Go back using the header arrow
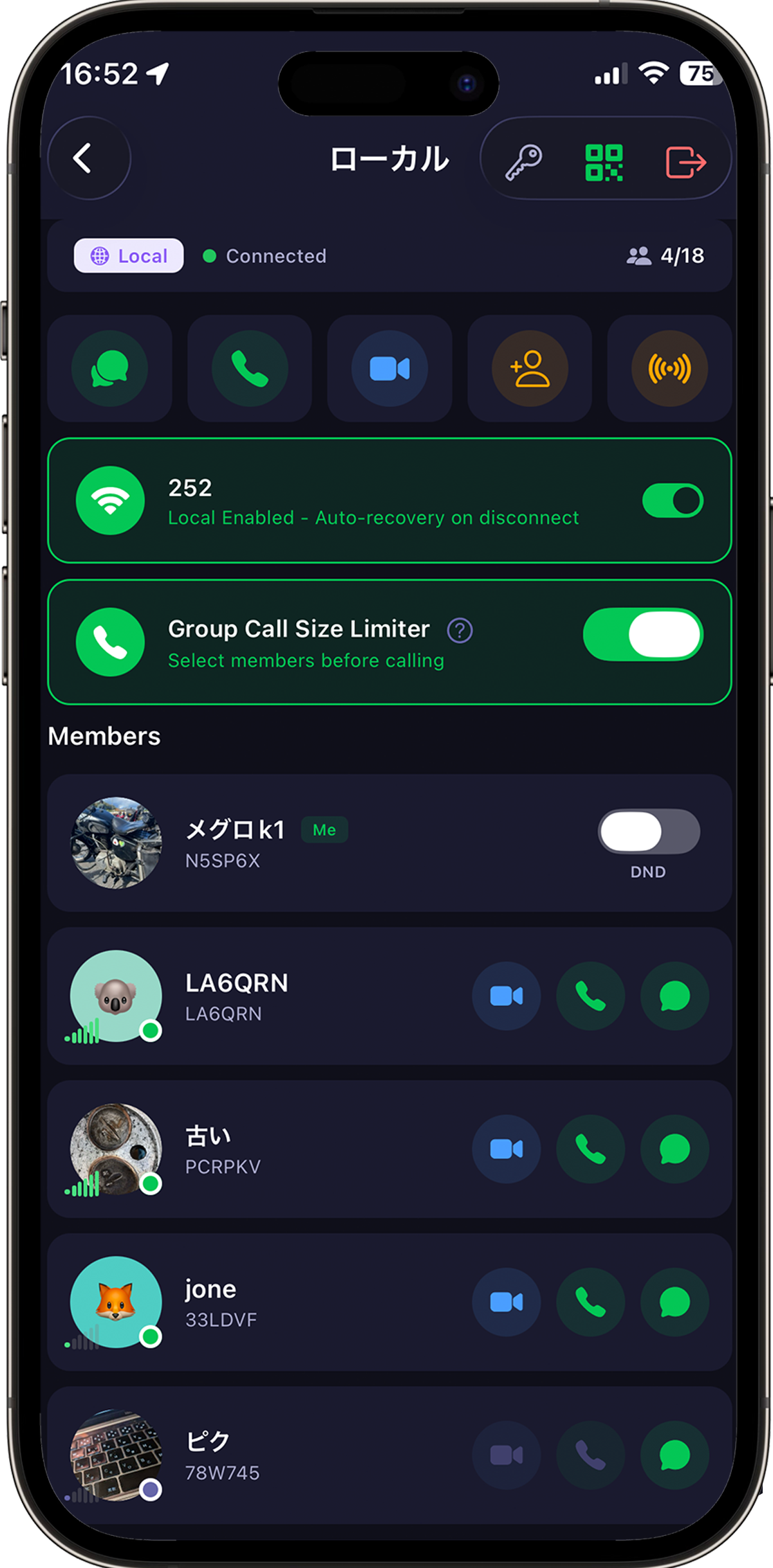The image size is (773, 1568). pyautogui.click(x=89, y=158)
